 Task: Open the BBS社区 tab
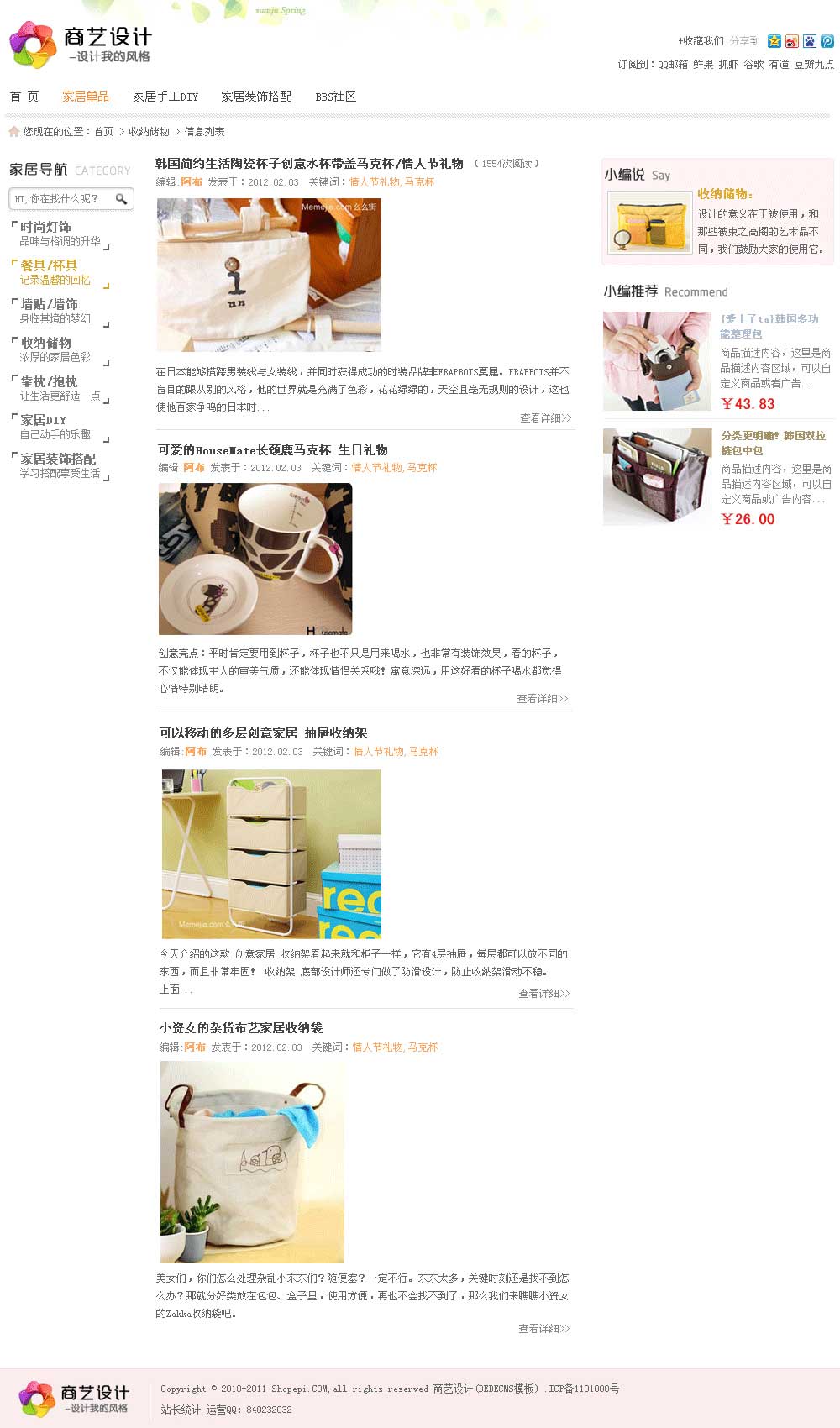click(x=336, y=97)
